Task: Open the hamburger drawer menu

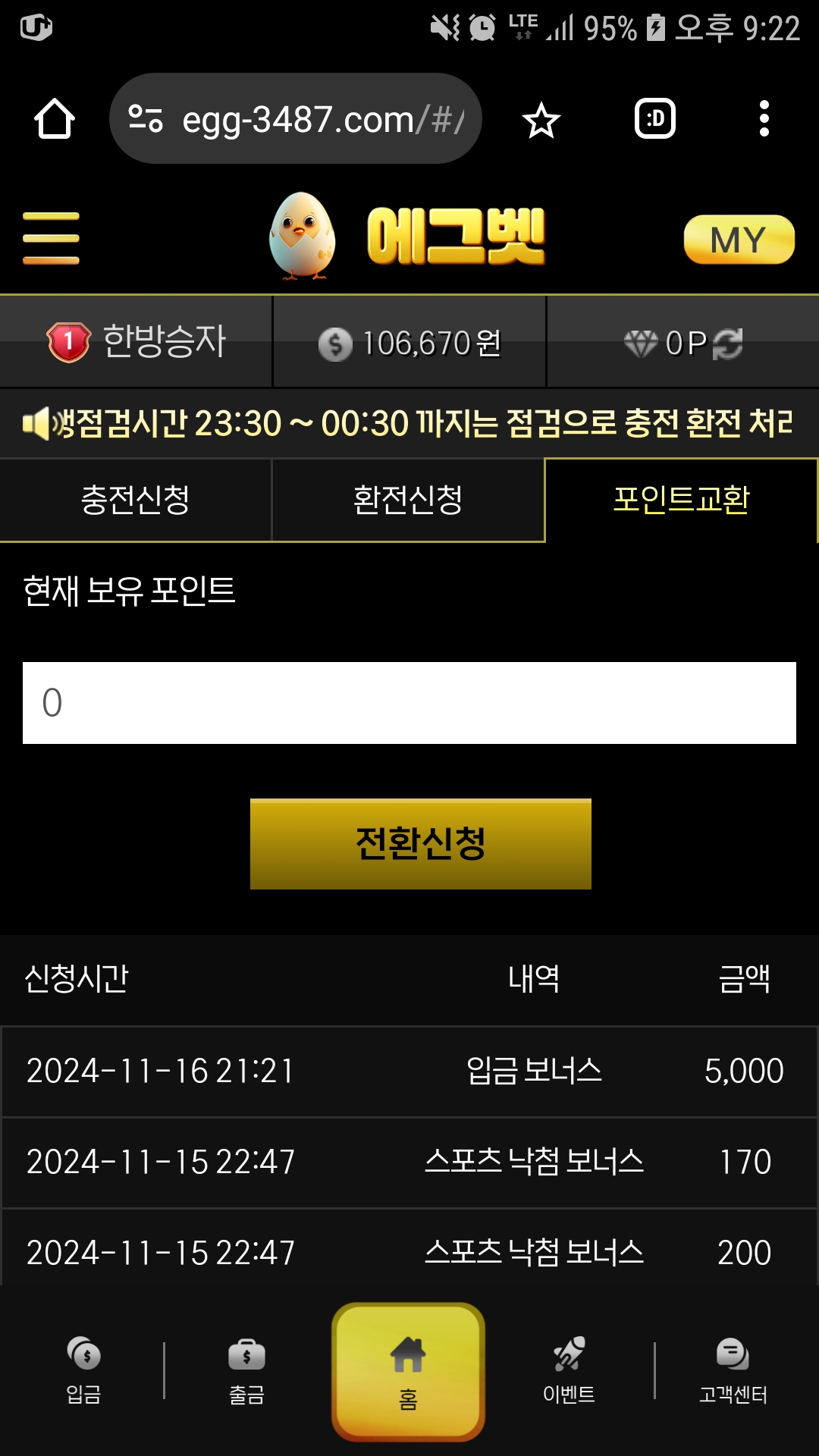Action: tap(51, 238)
